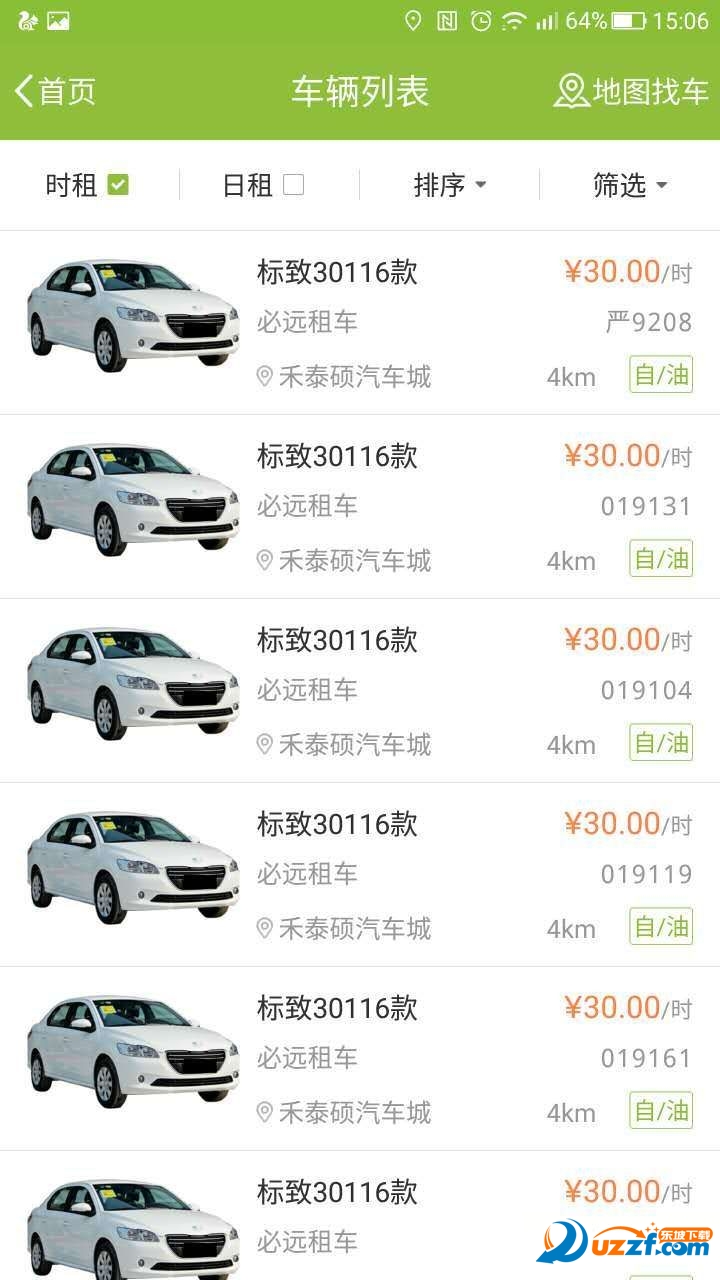Open 地图找车 map search
Viewport: 720px width, 1280px height.
coord(631,91)
